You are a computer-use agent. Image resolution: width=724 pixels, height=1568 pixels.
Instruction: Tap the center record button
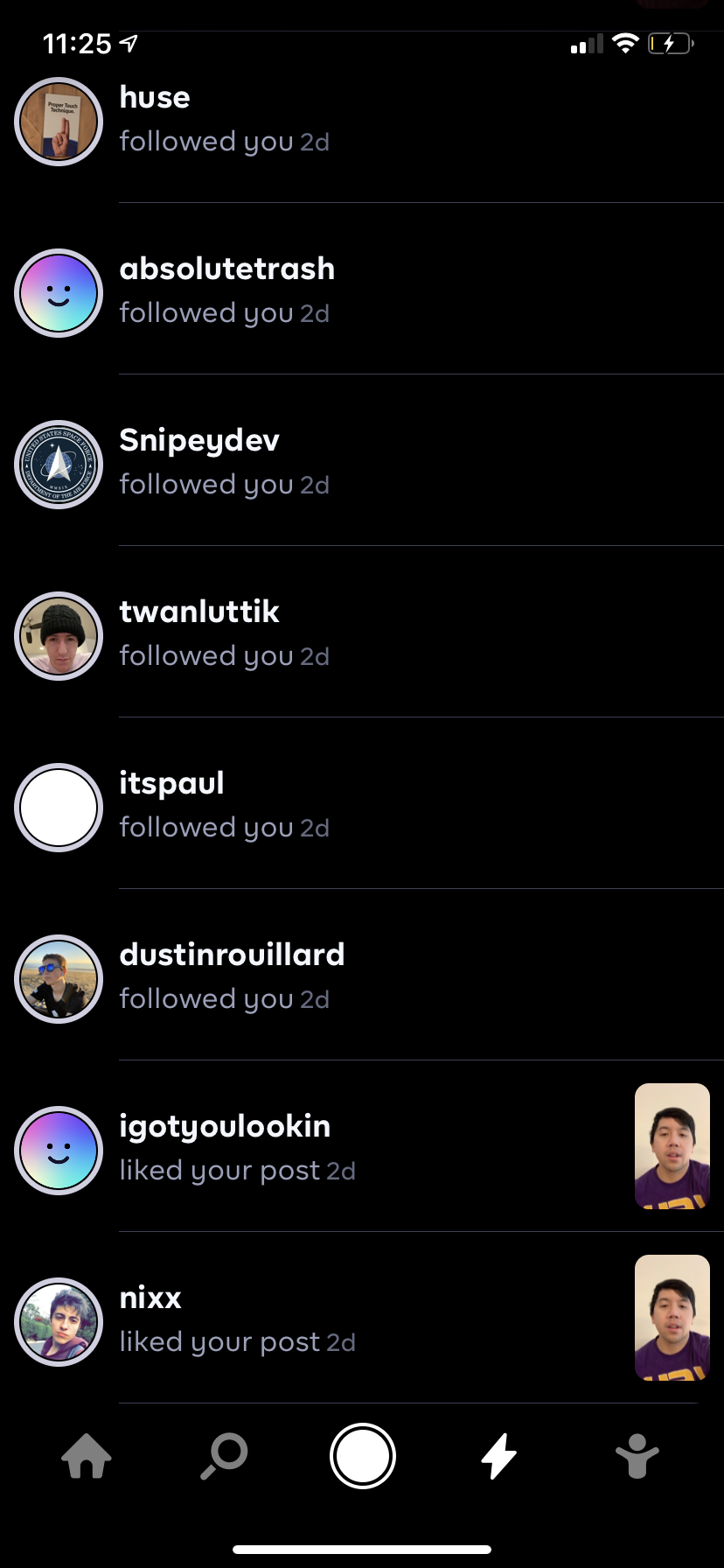coord(362,1456)
